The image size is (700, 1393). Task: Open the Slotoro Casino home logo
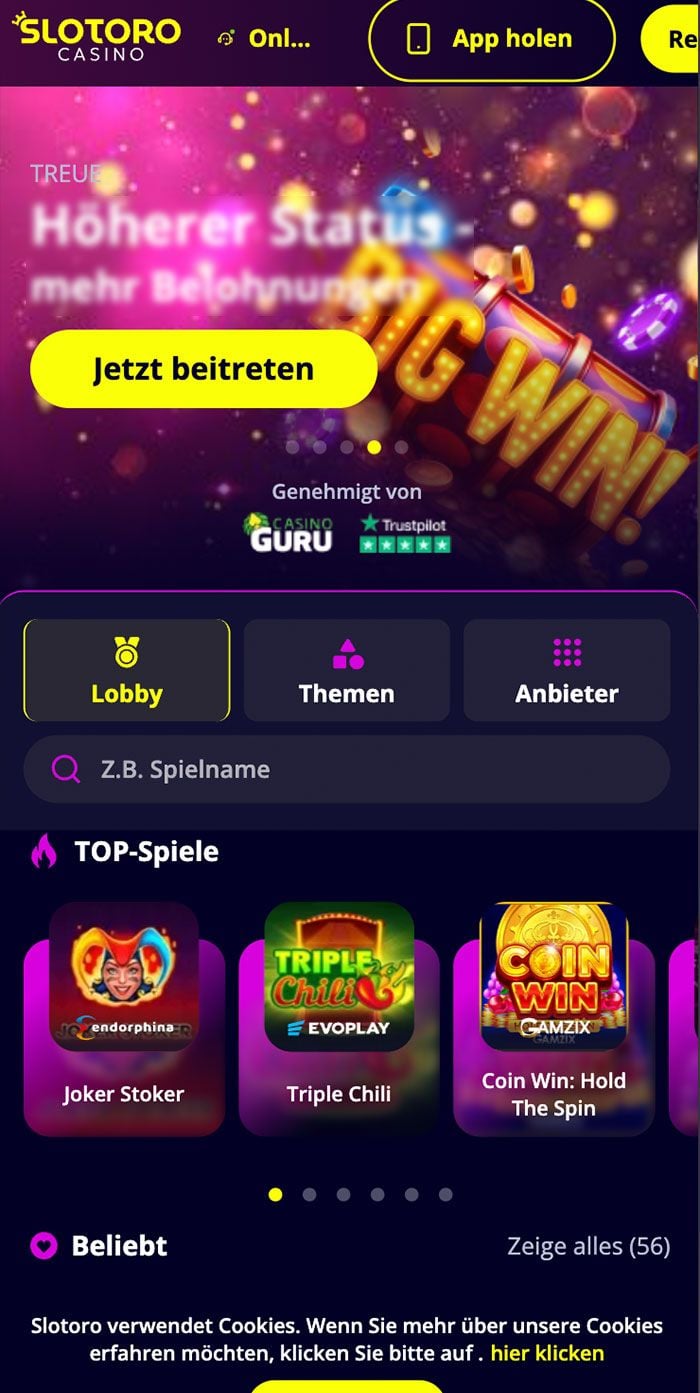97,38
